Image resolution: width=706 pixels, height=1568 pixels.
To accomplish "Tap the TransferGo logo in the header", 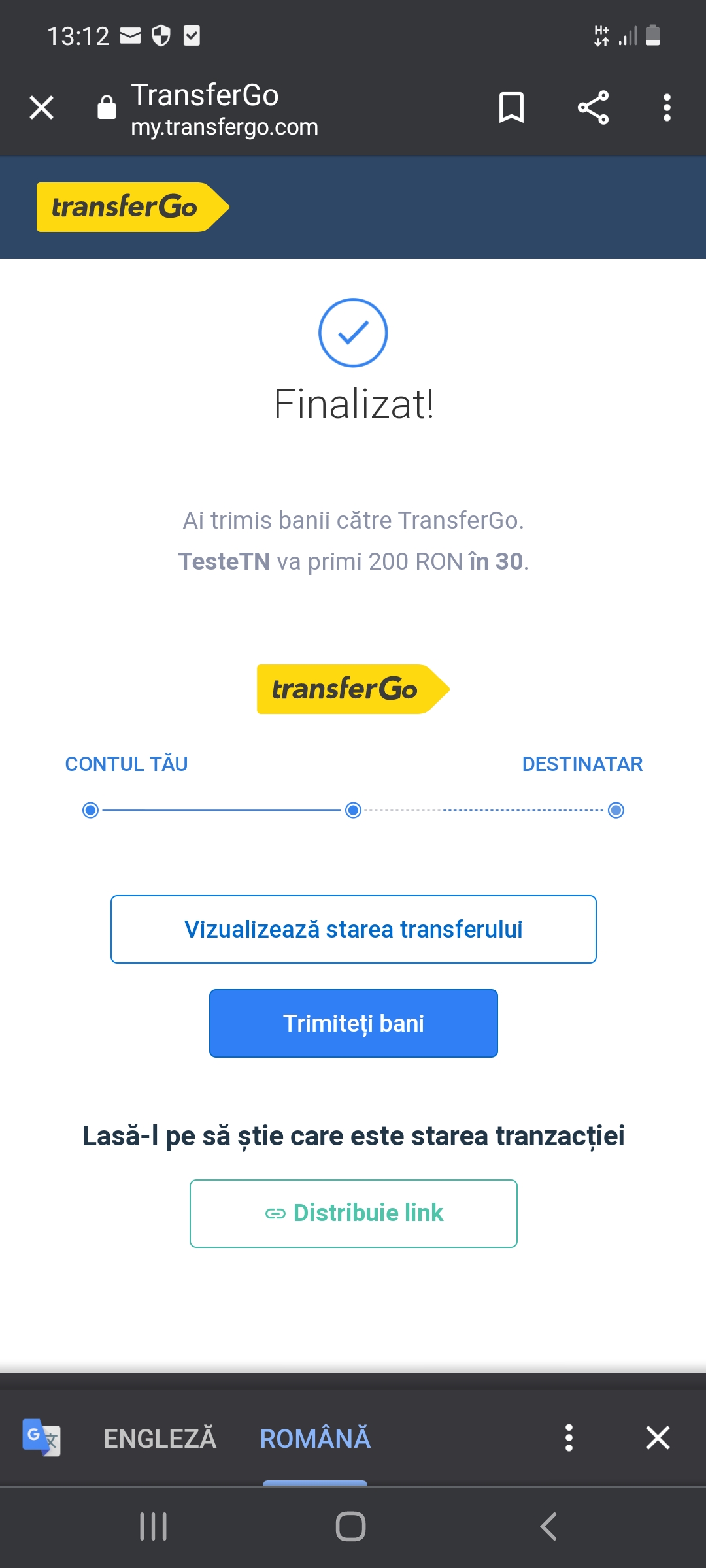I will (133, 207).
